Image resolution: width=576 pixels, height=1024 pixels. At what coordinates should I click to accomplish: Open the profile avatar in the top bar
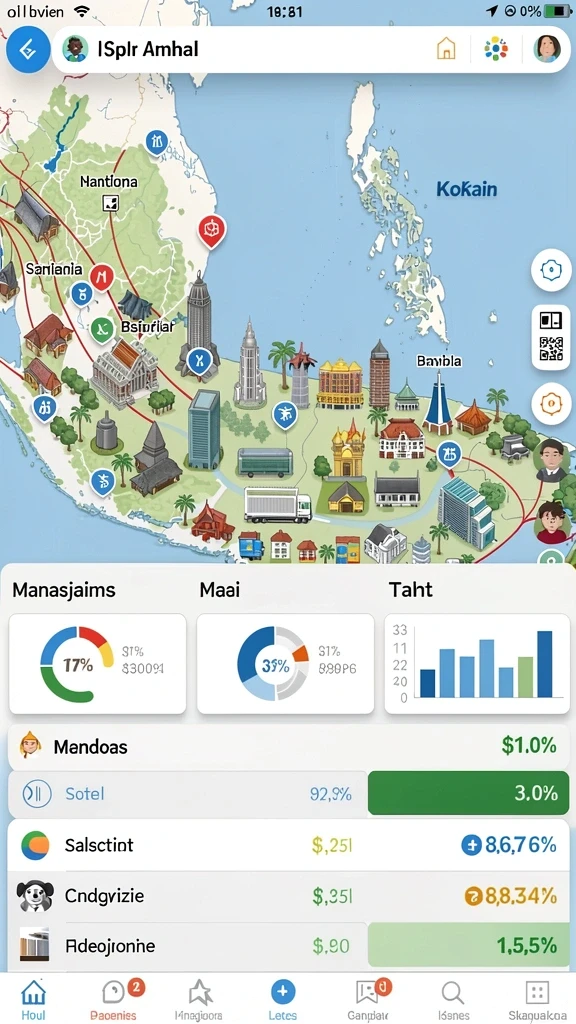click(x=547, y=49)
